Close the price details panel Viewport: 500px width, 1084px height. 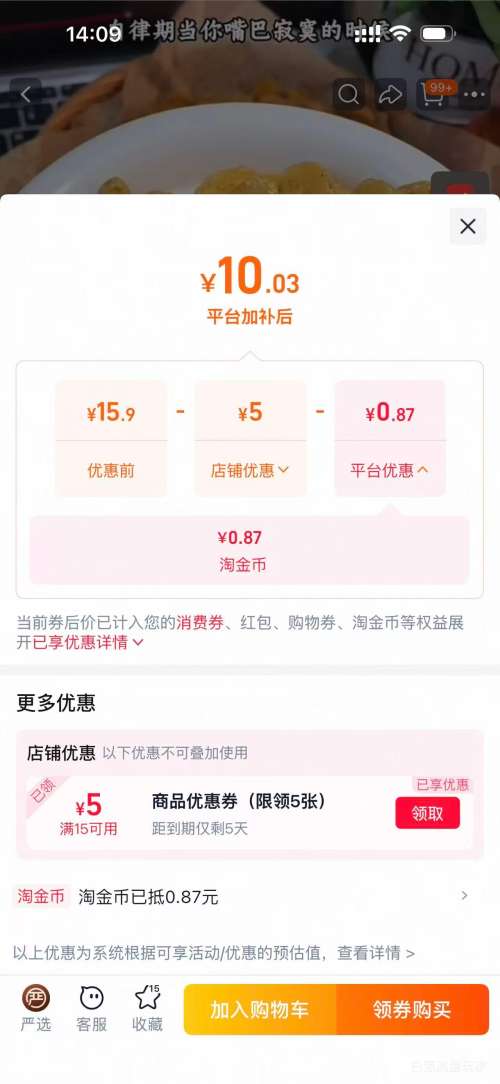[468, 226]
